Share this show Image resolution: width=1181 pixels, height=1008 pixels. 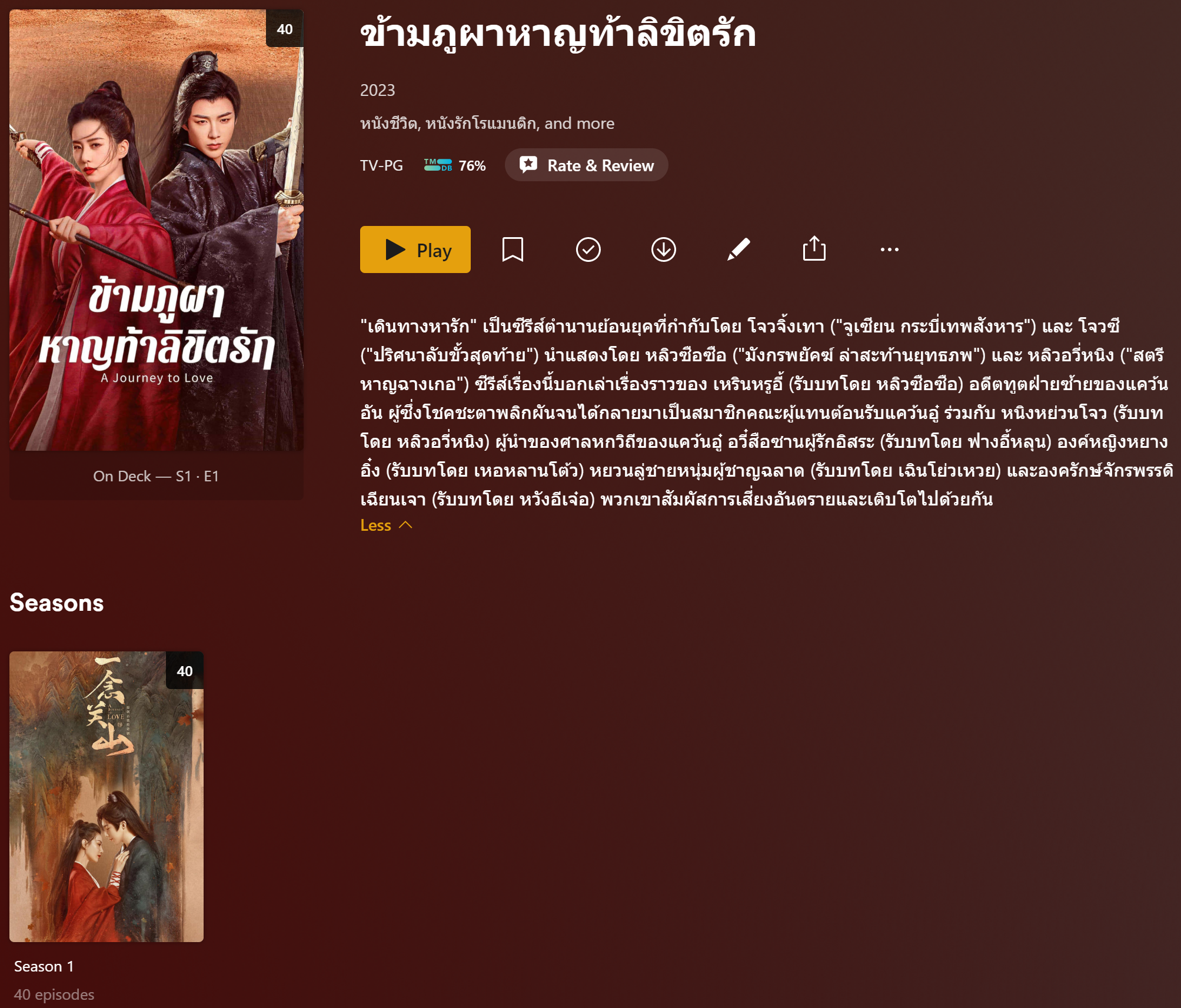pos(814,249)
